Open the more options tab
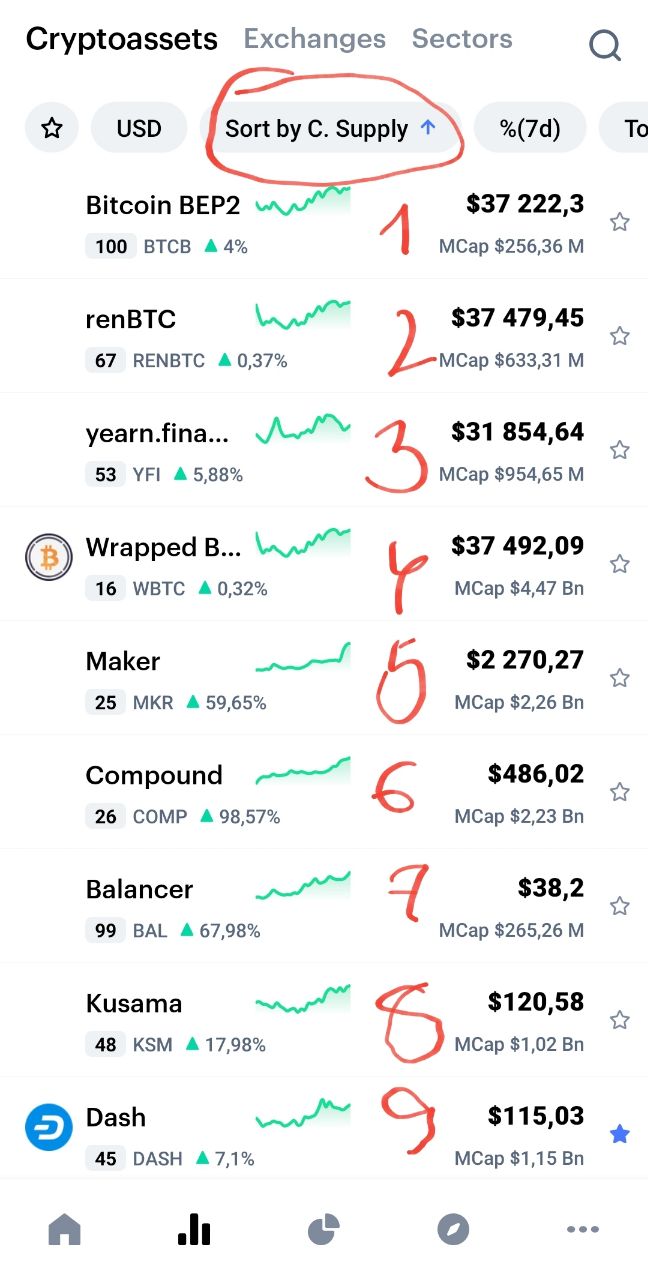 [x=583, y=1230]
